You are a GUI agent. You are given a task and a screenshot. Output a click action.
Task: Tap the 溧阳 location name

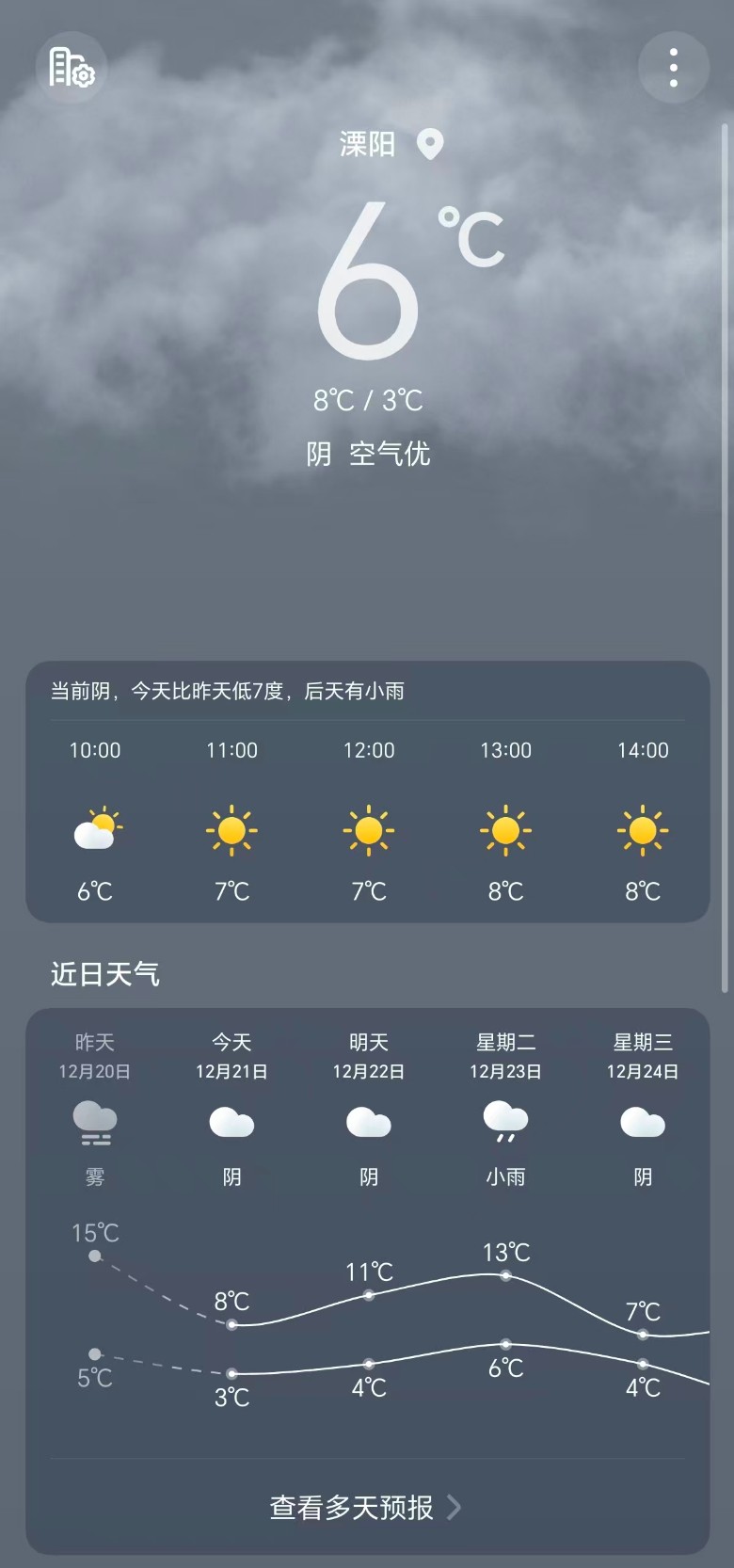coord(368,144)
